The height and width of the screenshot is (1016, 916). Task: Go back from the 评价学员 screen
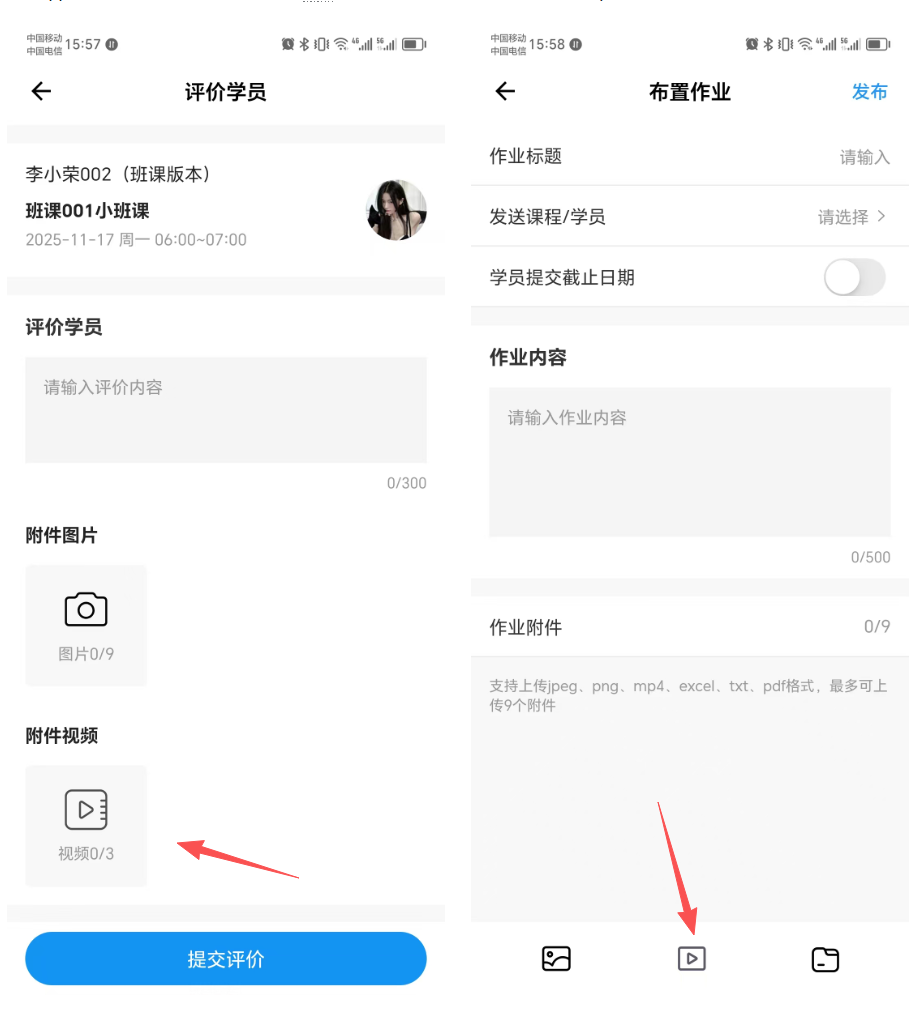click(41, 92)
